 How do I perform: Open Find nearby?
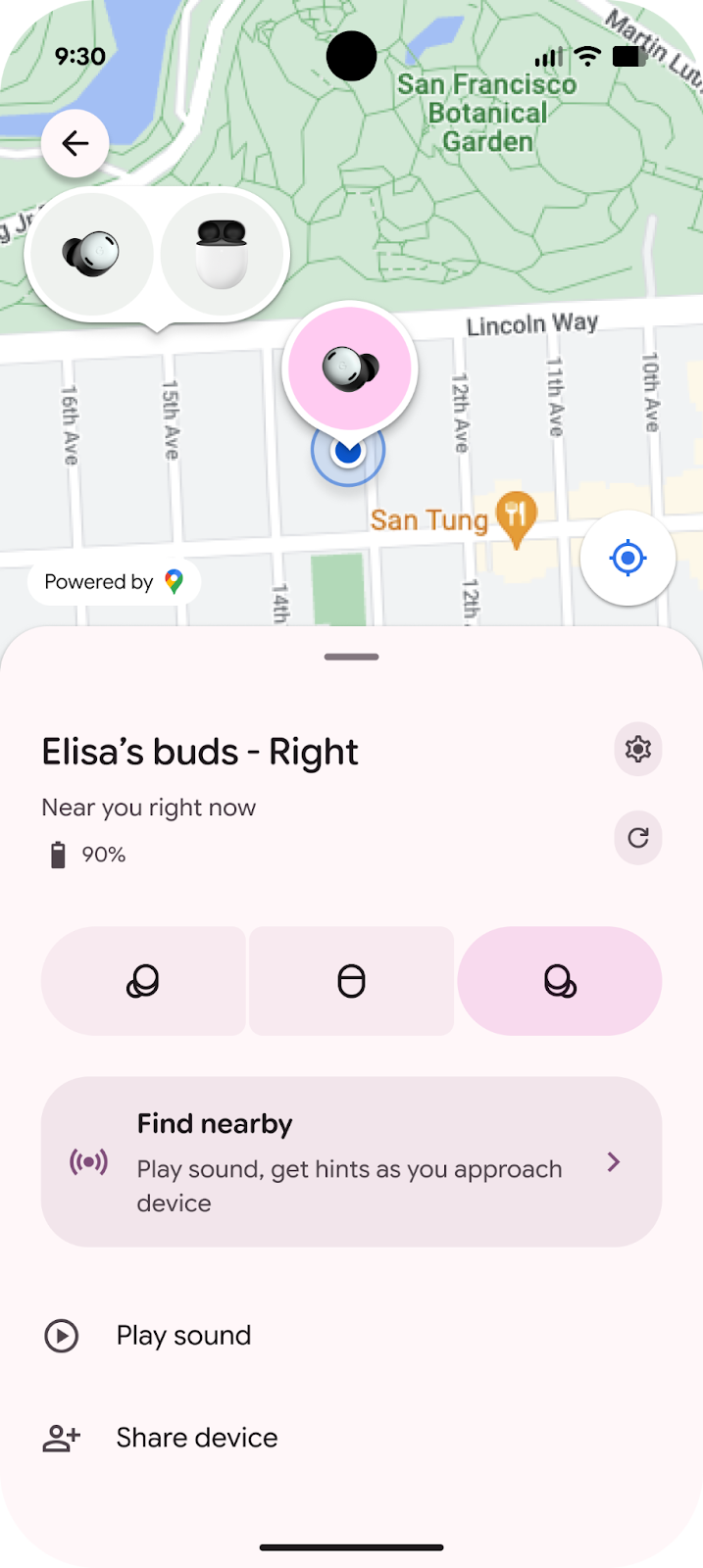point(351,1162)
